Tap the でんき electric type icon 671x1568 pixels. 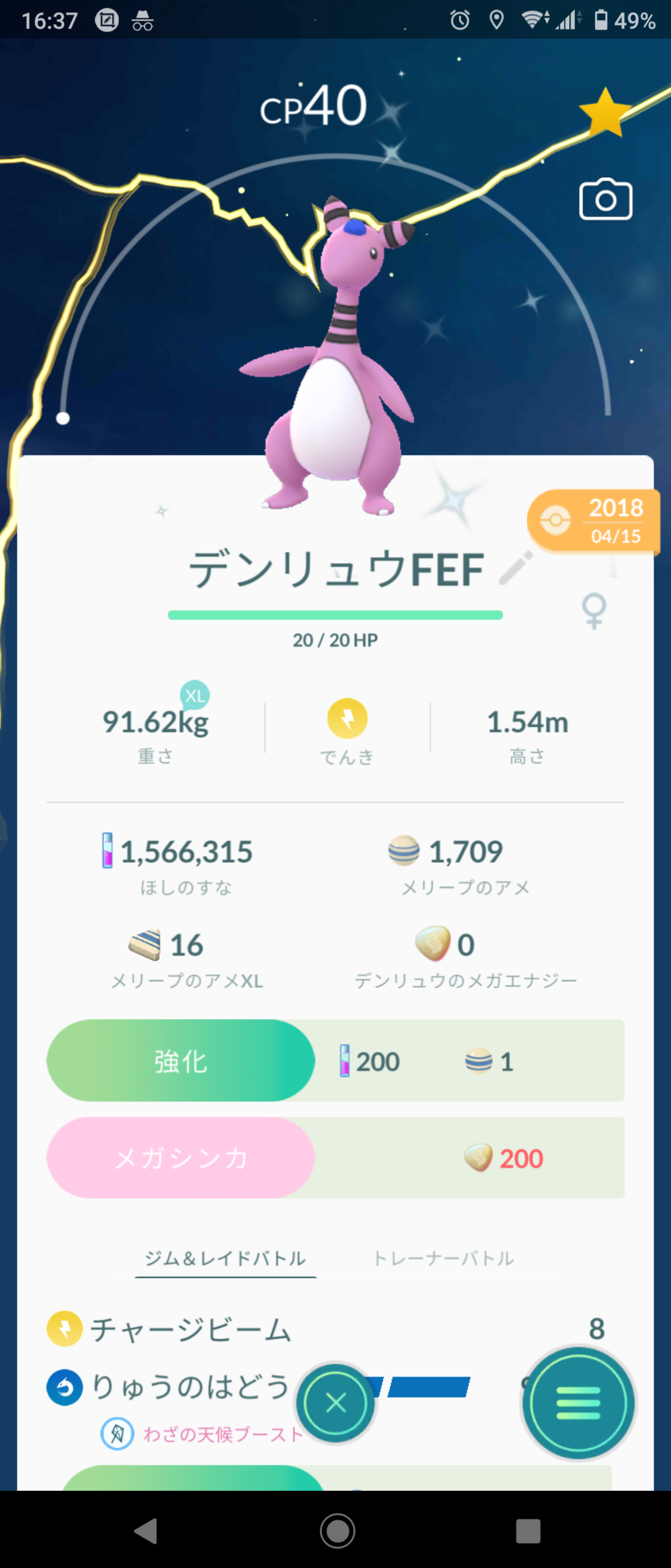click(x=347, y=719)
